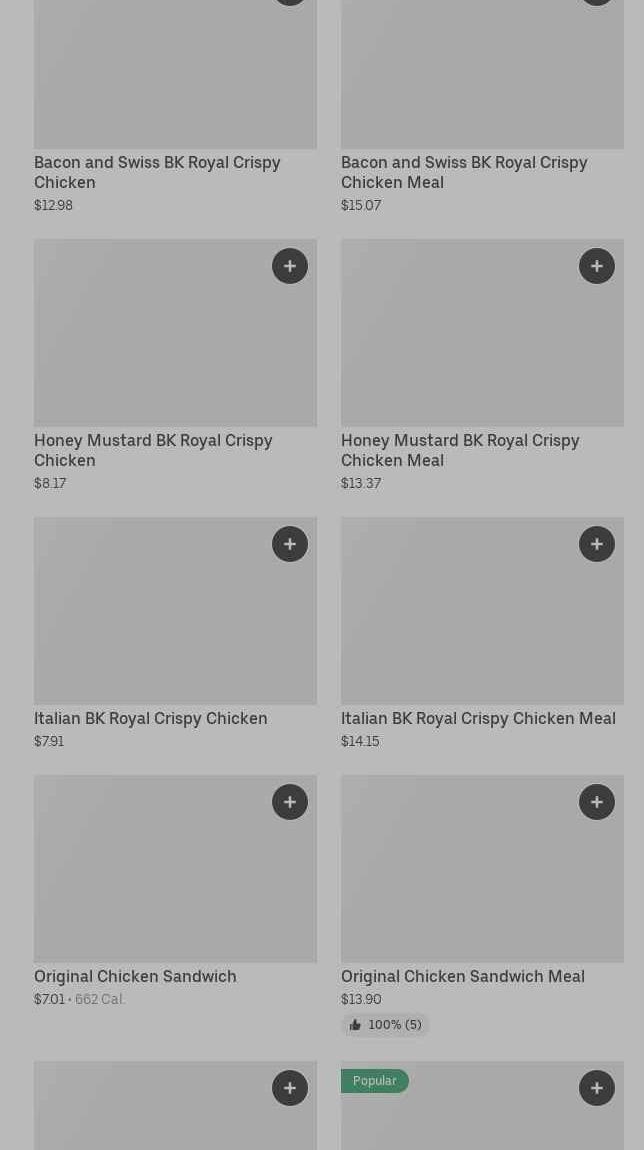The width and height of the screenshot is (644, 1150).
Task: Open Bacon and Swiss BK Royal Crispy Chicken Meal
Action: (464, 171)
